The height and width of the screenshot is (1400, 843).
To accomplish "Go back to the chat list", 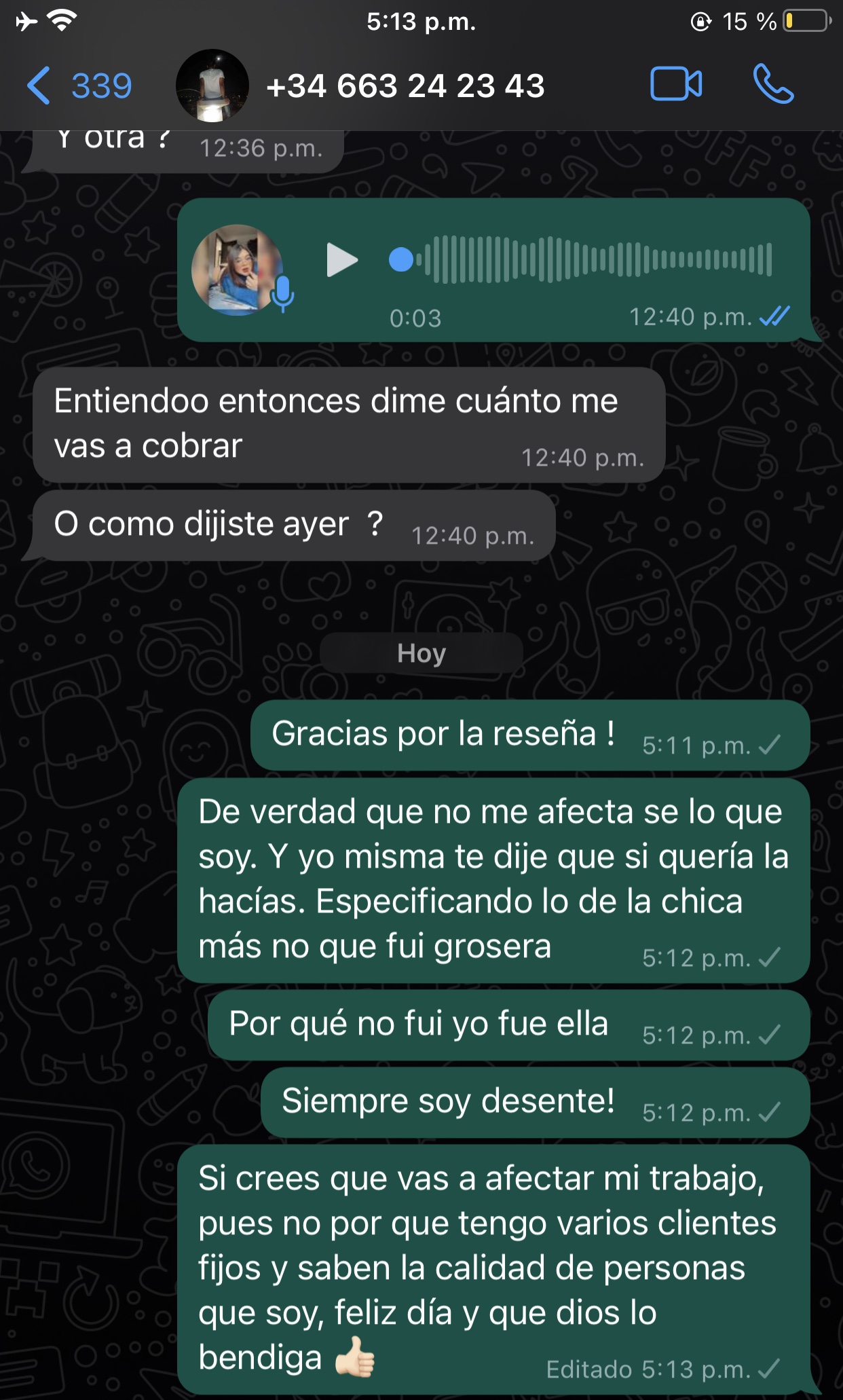I will point(79,86).
